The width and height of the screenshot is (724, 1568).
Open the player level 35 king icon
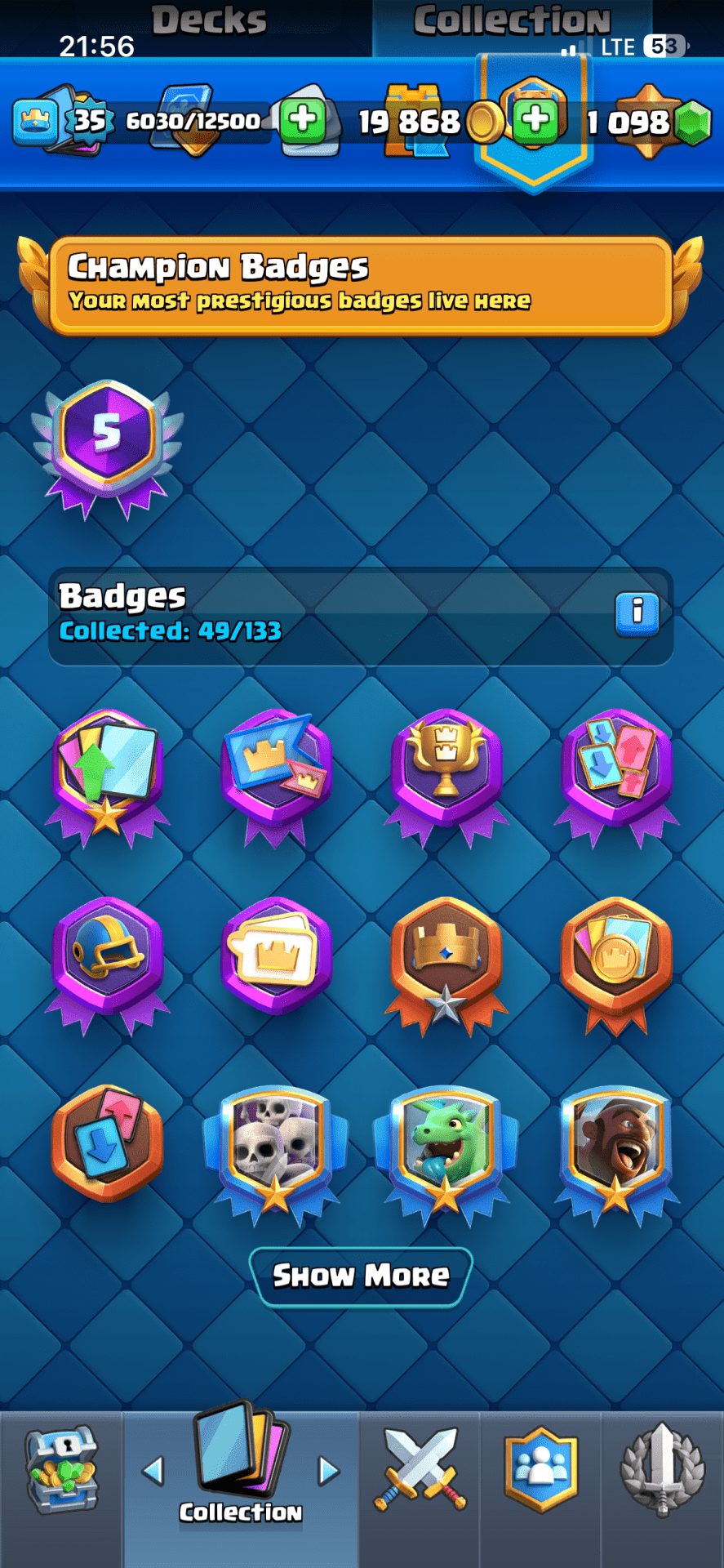click(36, 122)
